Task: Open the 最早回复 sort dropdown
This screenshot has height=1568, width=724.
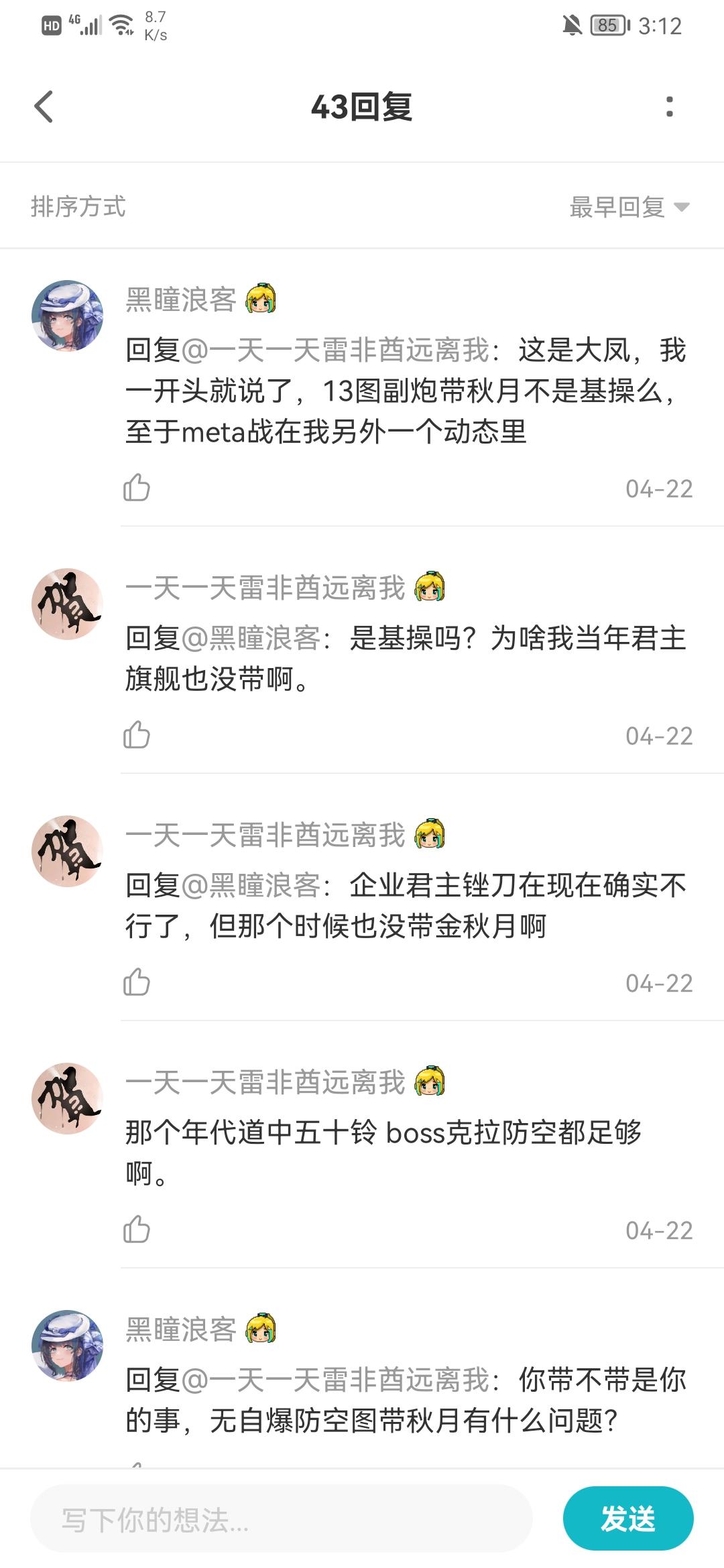Action: pyautogui.click(x=629, y=207)
